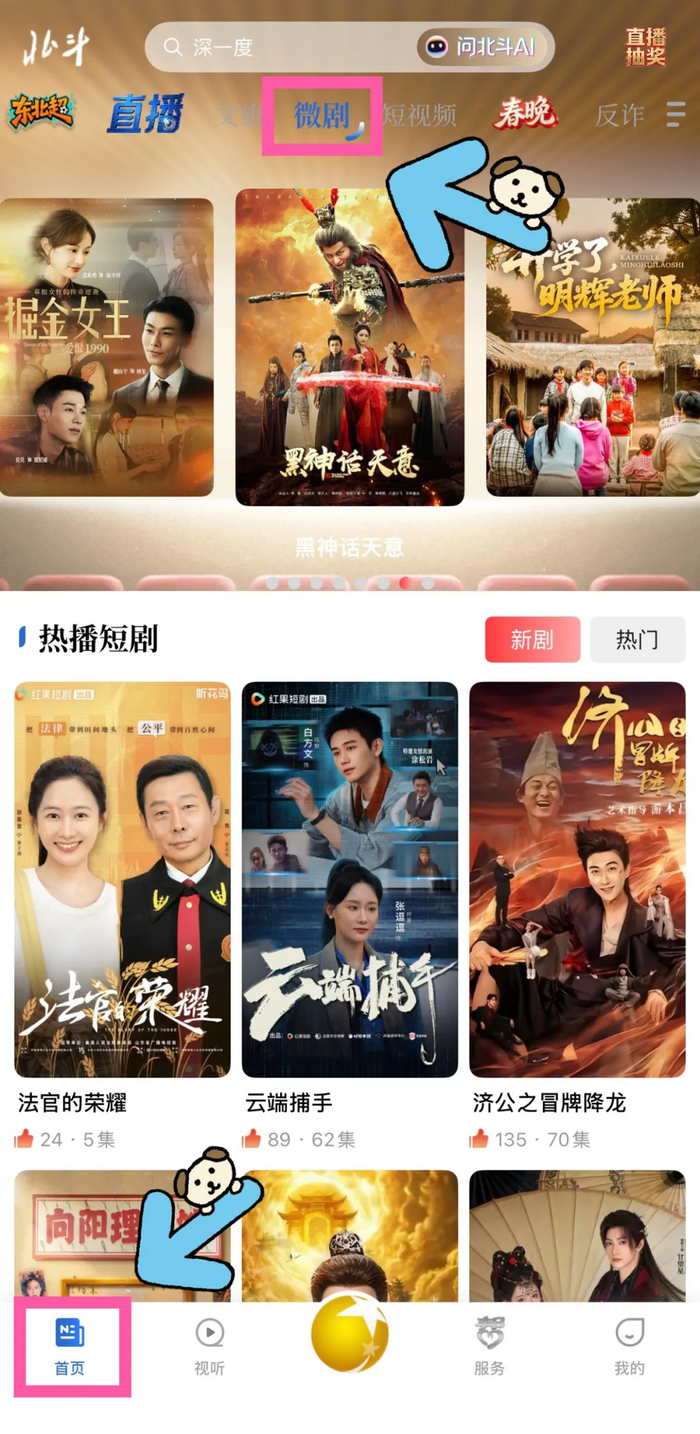Switch to the 东北超 channel

[x=41, y=113]
